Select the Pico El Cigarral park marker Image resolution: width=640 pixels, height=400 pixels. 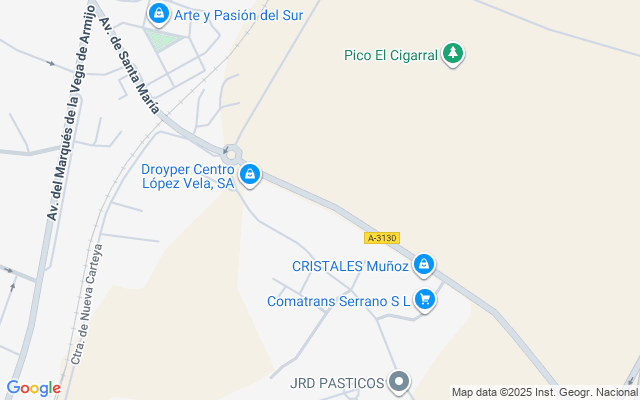[x=454, y=53]
